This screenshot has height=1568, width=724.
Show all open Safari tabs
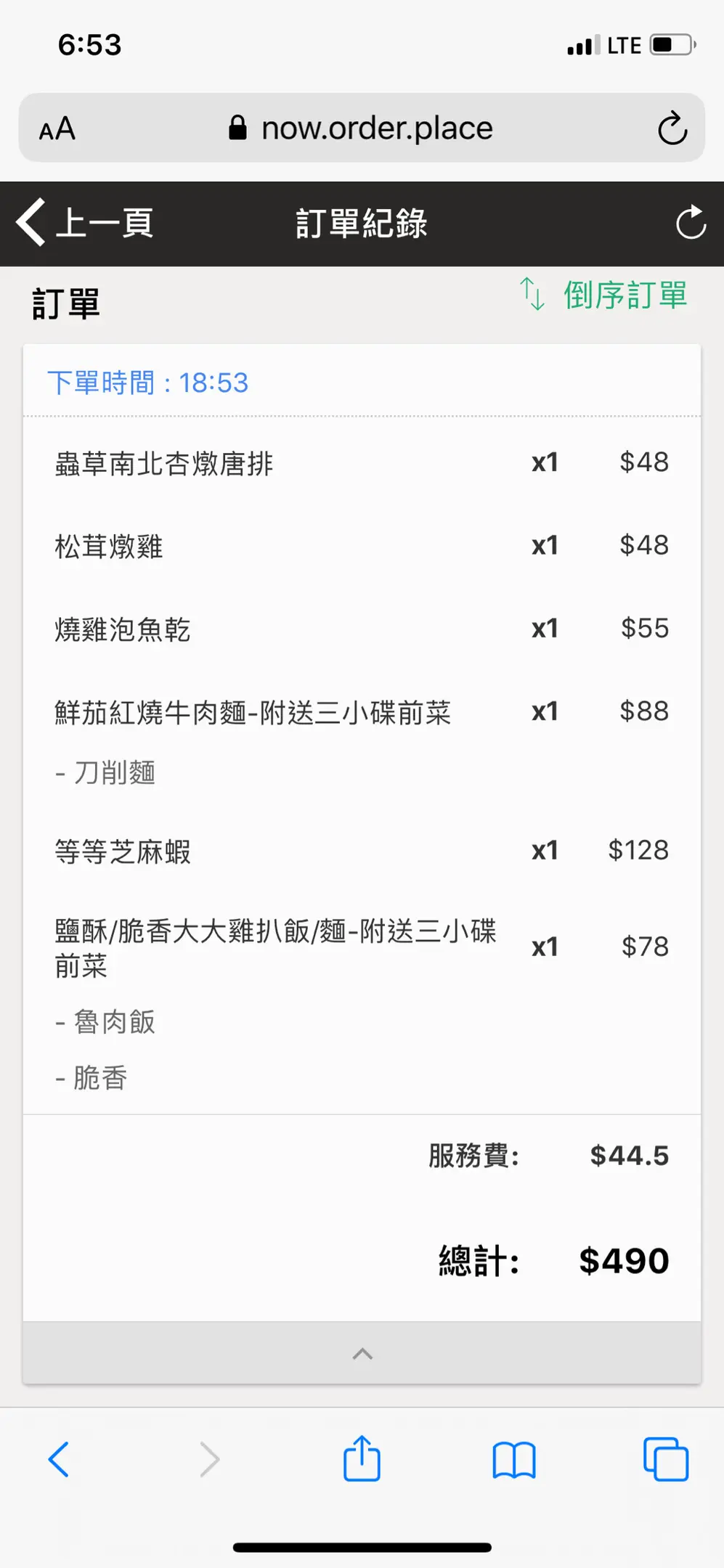(x=665, y=1459)
